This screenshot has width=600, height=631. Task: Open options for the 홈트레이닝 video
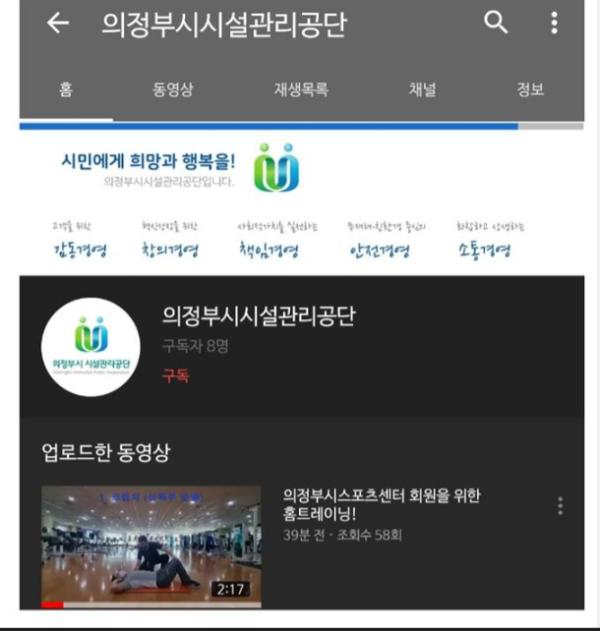point(560,506)
